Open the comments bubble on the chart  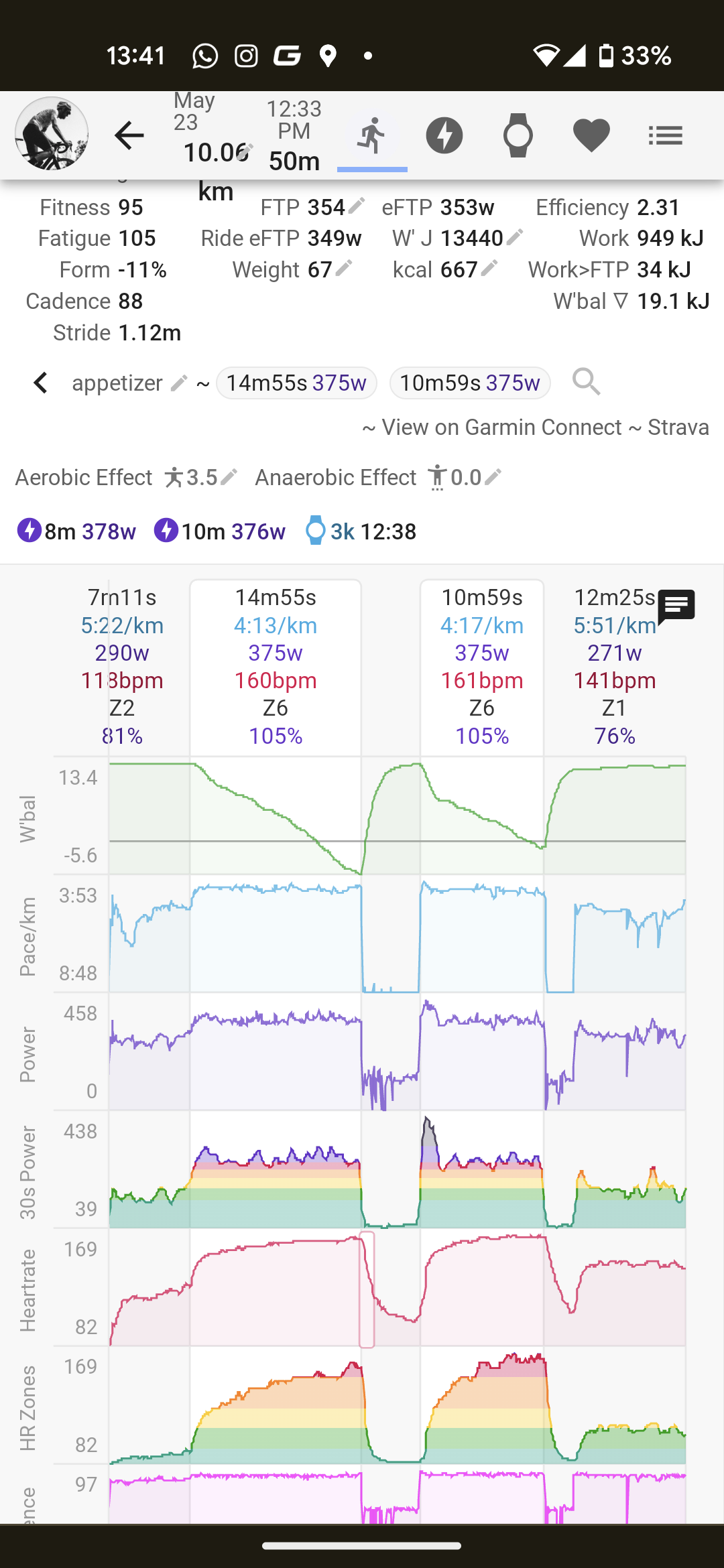[x=676, y=607]
